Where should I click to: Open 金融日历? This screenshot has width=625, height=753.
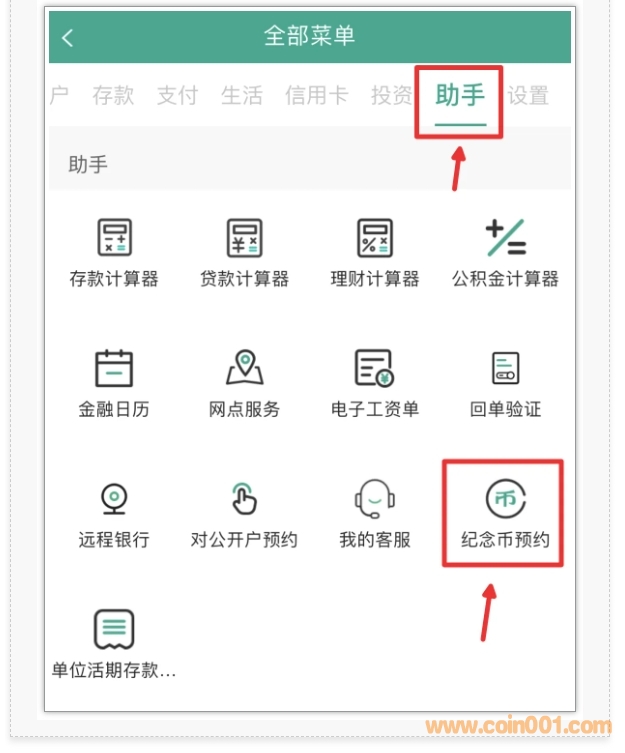point(114,383)
